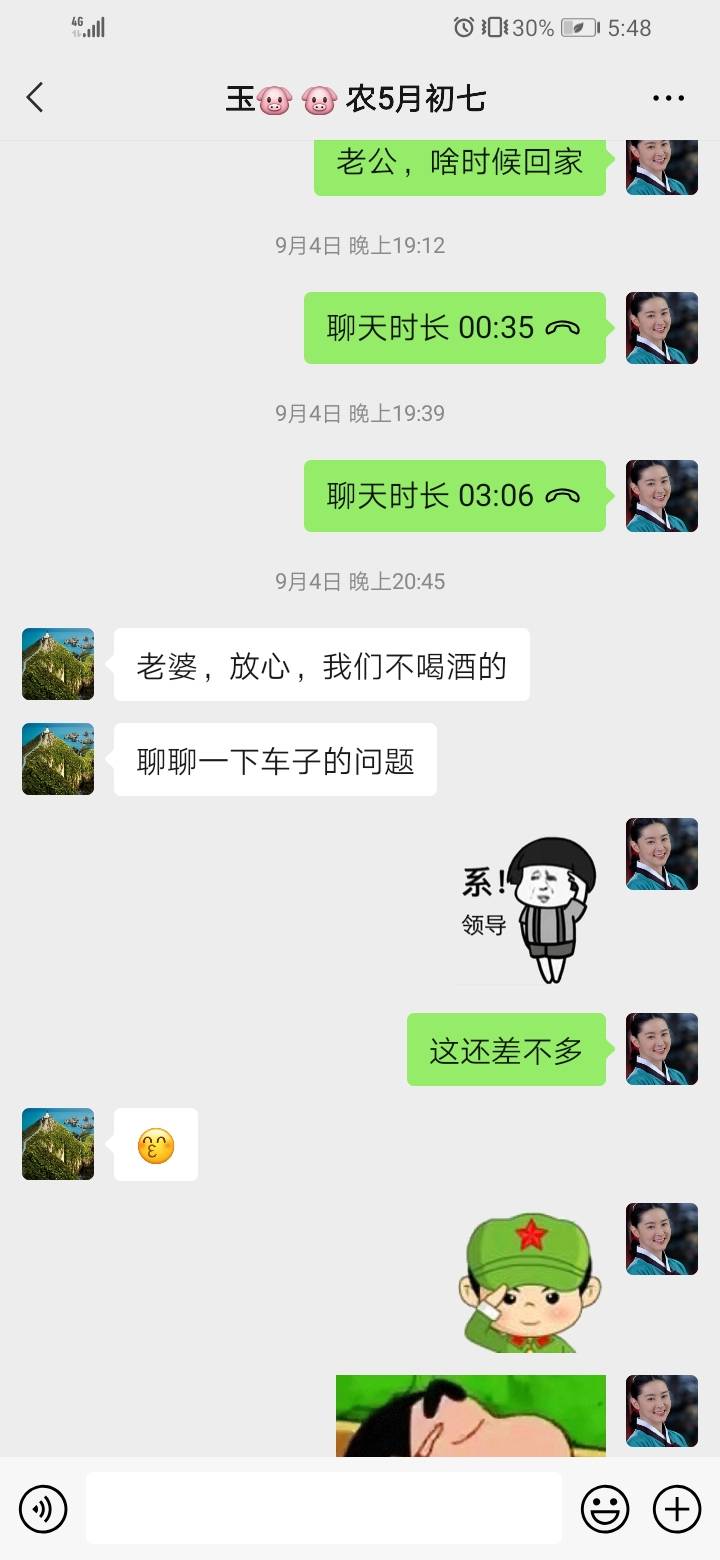Tap the plus icon to add attachments
Screen dimensions: 720x1560
(x=678, y=1508)
